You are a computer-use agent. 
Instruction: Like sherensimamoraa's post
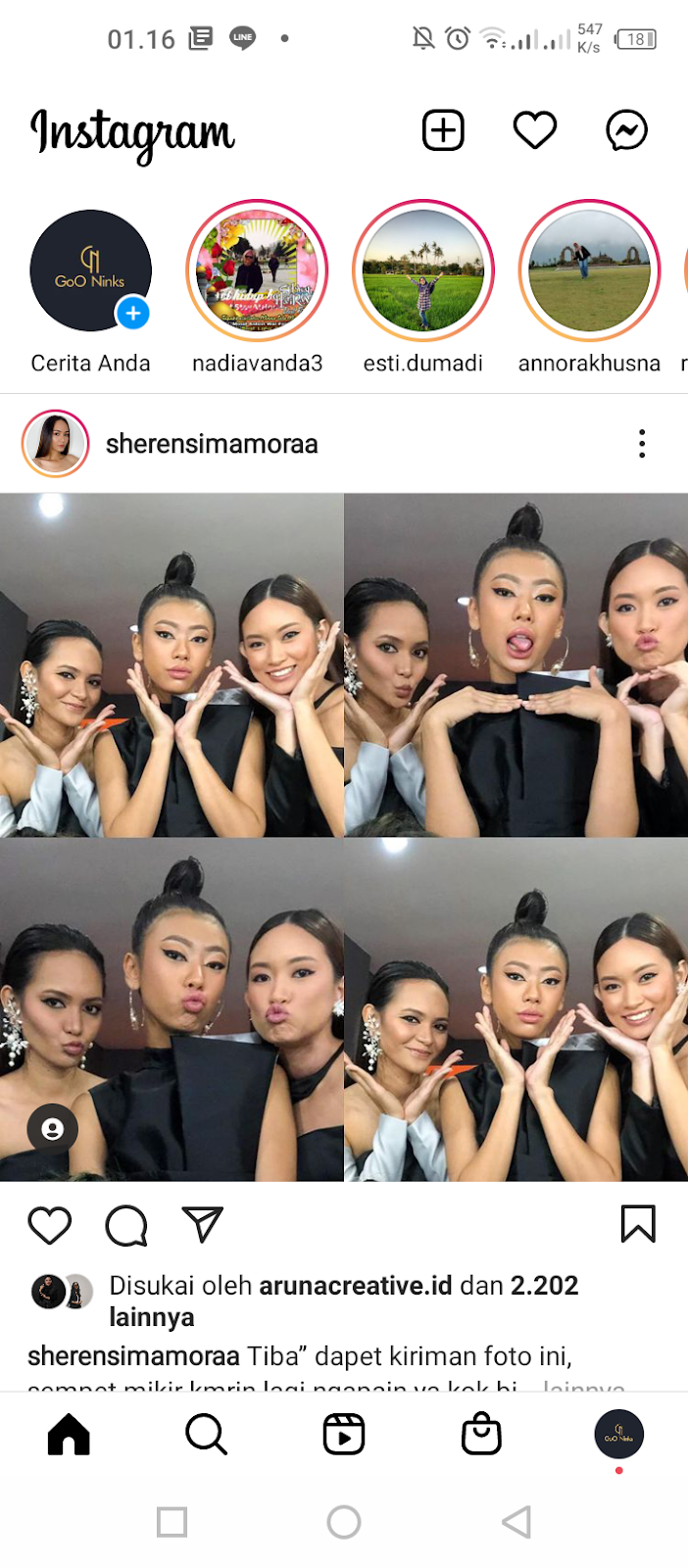pos(50,1225)
